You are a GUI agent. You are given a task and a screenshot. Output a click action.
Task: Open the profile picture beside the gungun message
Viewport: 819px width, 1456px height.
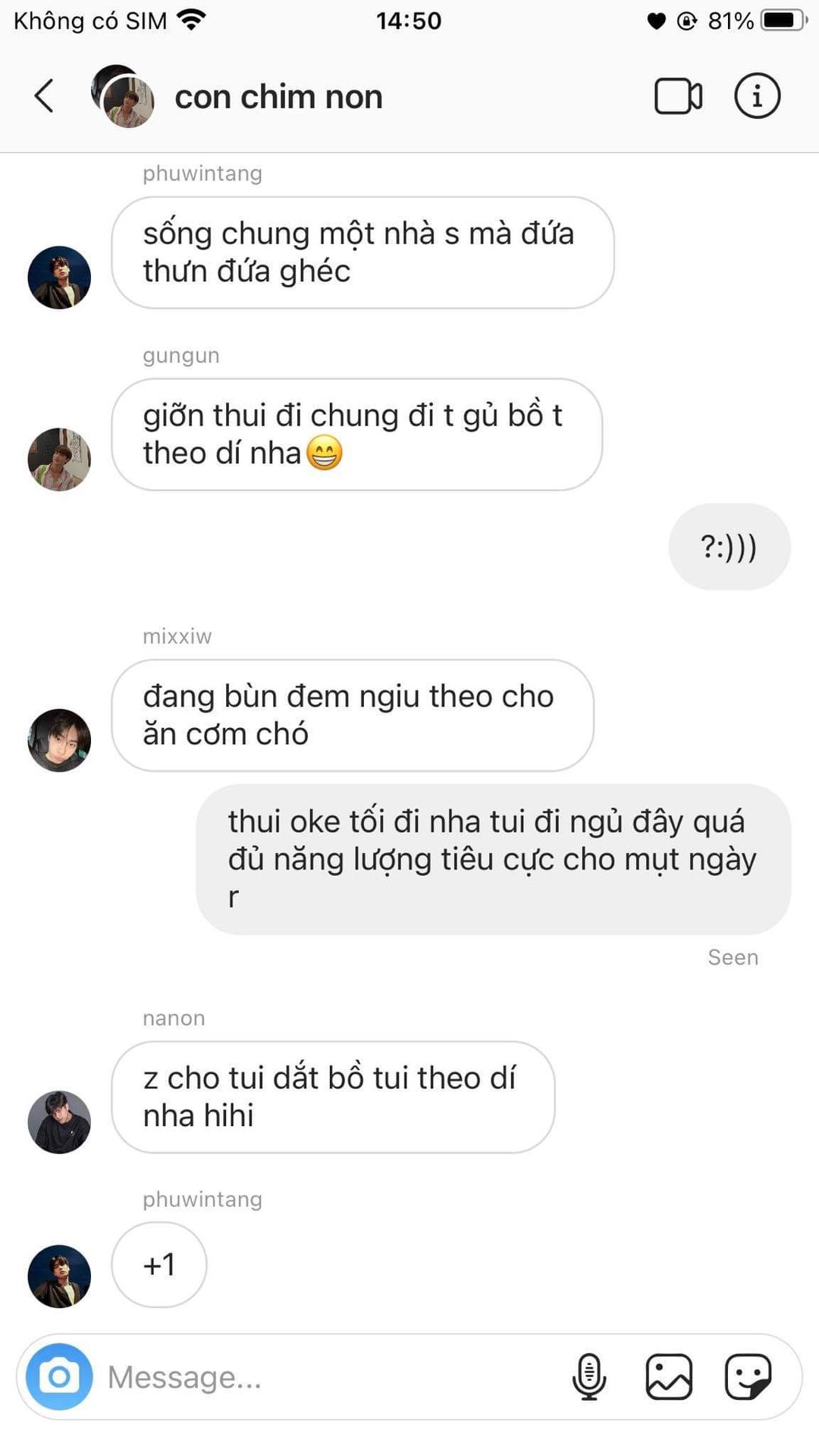tap(59, 460)
